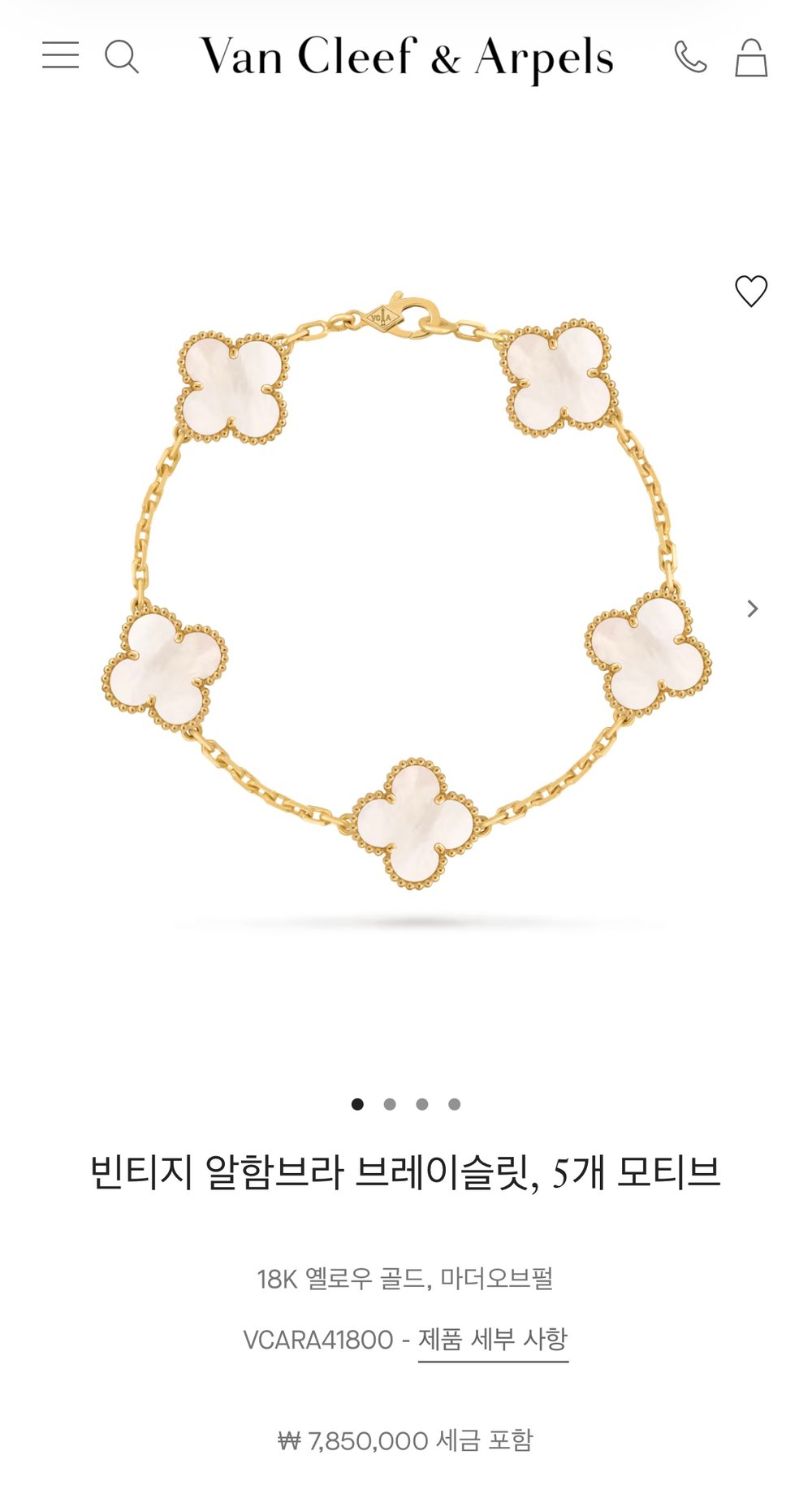This screenshot has width=812, height=1507.
Task: Show next product image arrow
Action: coord(753,608)
